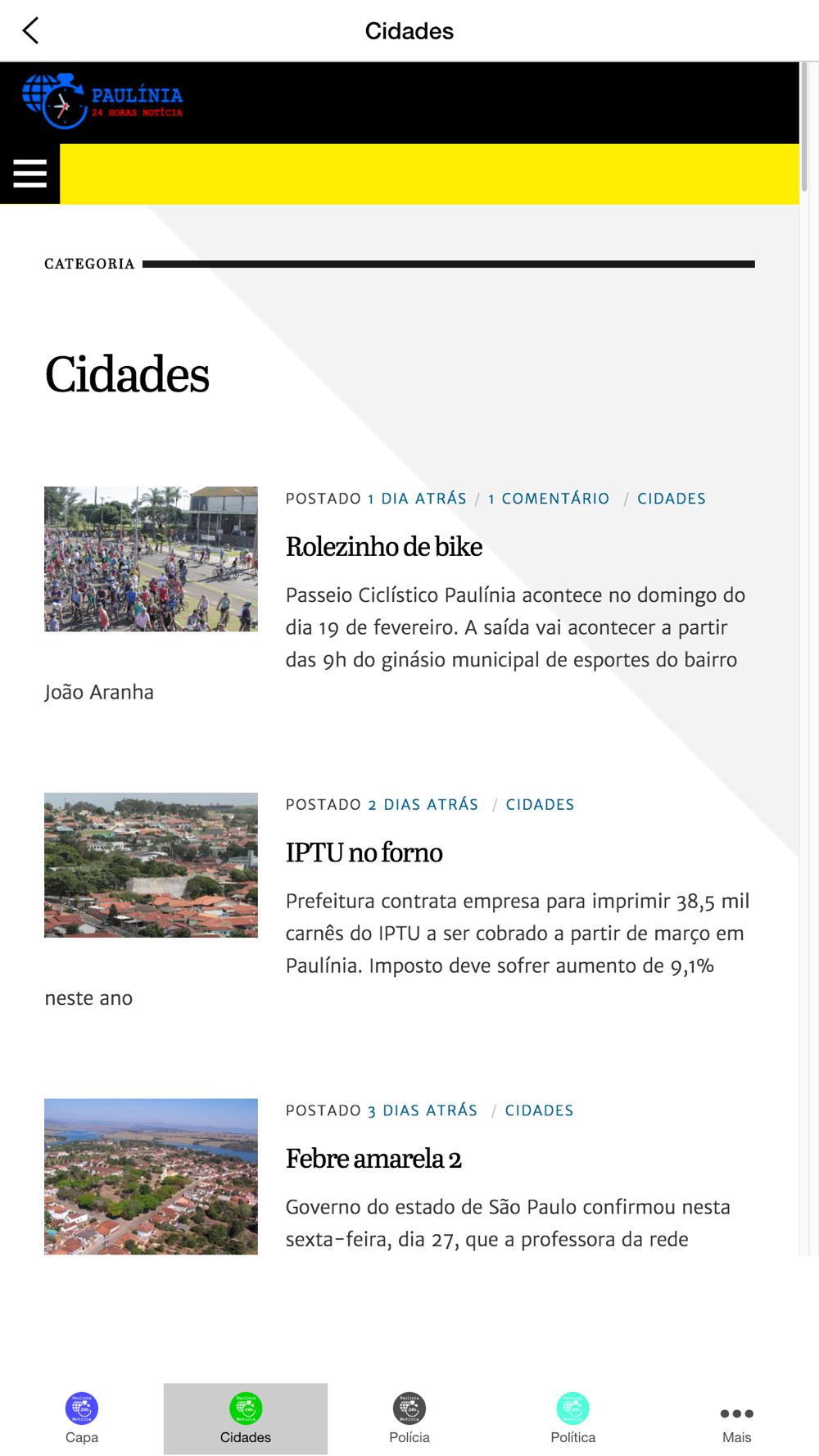This screenshot has height=1456, width=819.
Task: Open Cidades category link under Rolezinho post
Action: pos(672,499)
